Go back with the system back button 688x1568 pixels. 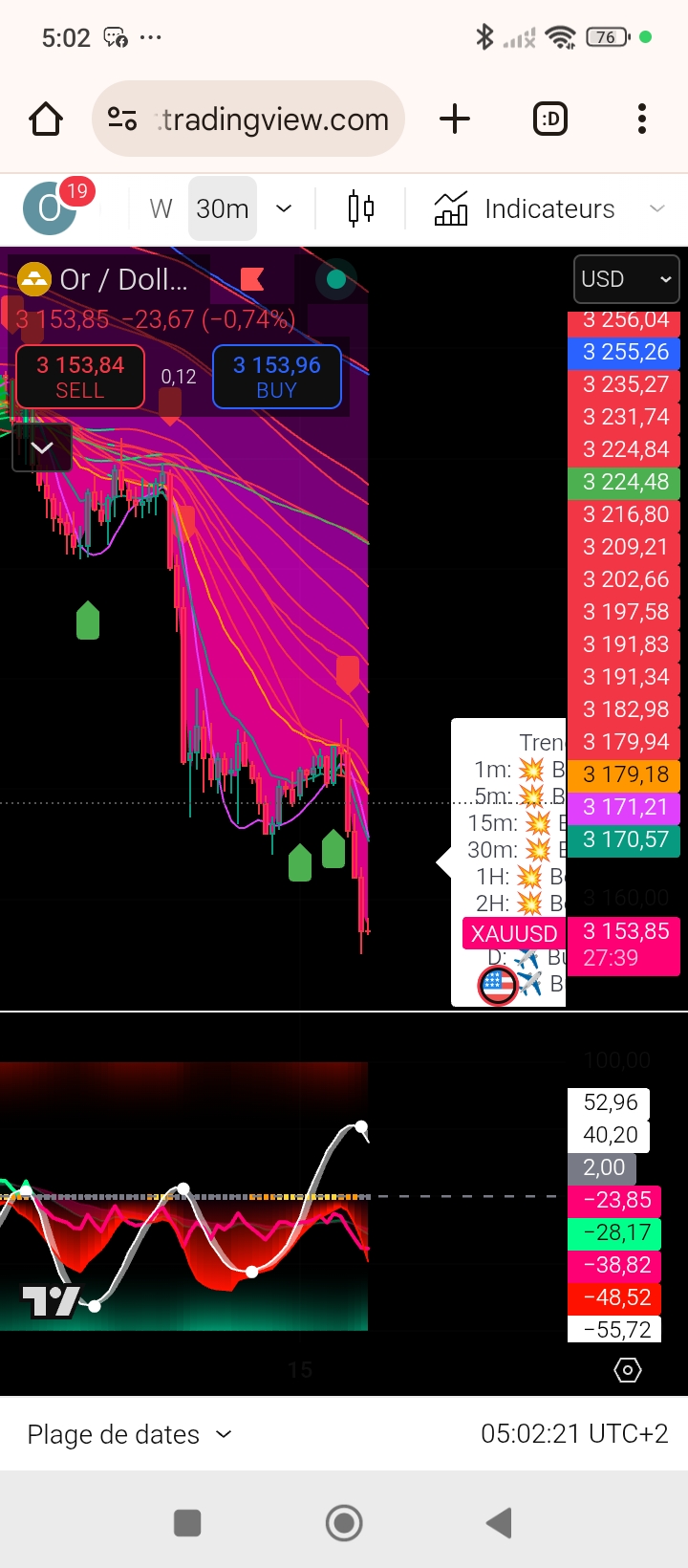tap(499, 1523)
